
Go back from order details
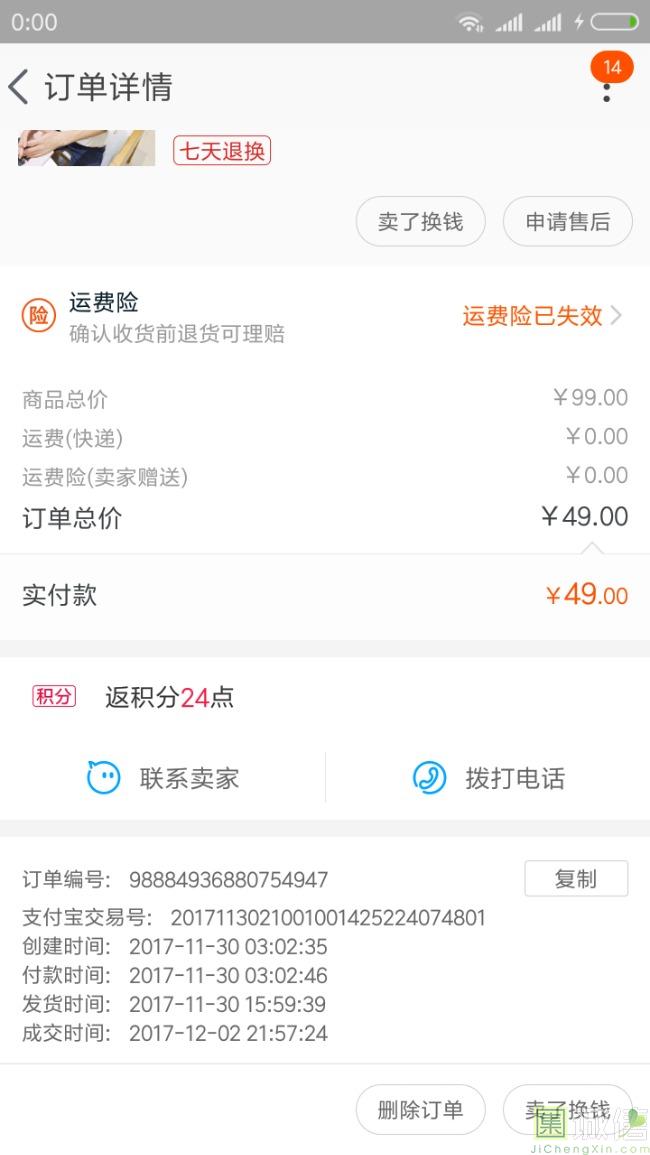coord(18,87)
